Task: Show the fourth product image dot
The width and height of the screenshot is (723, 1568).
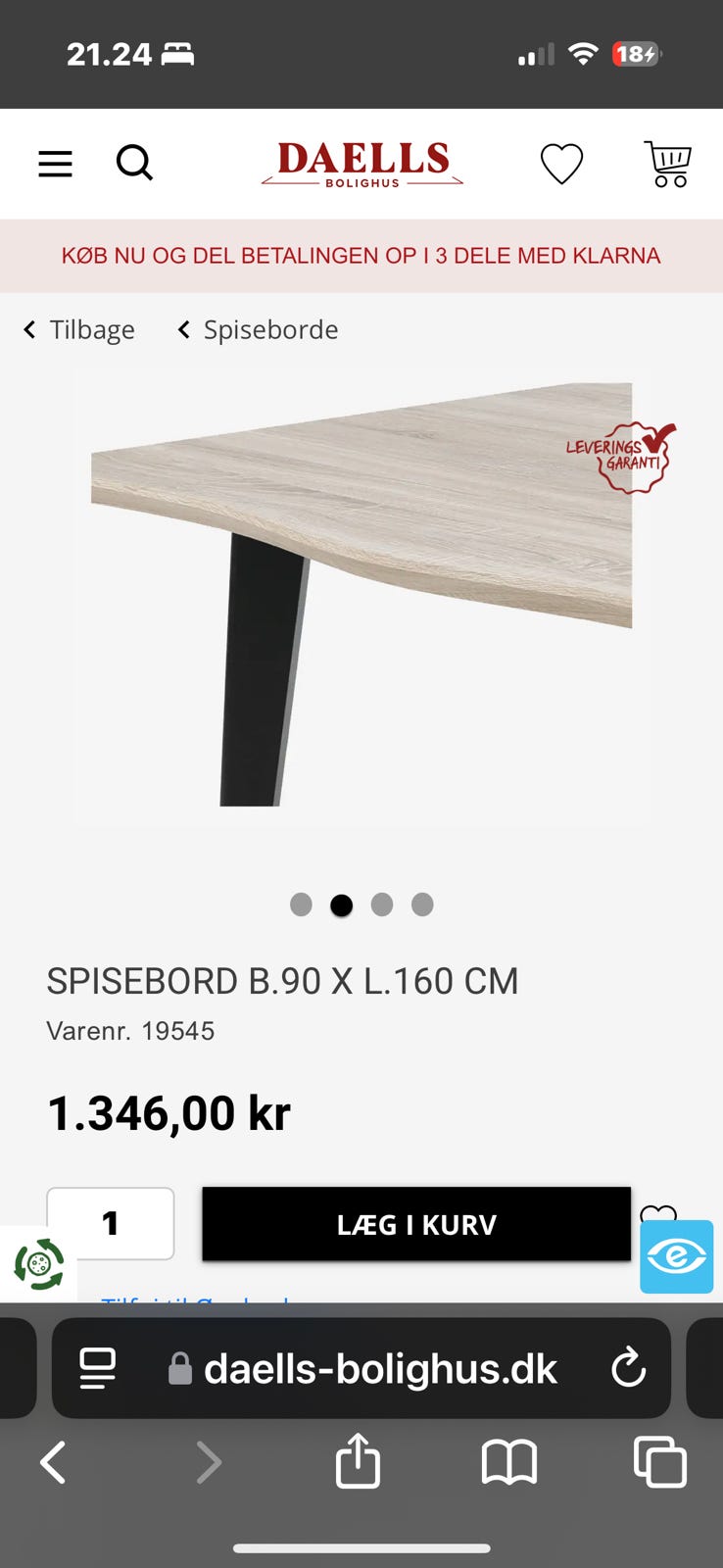Action: pos(422,905)
